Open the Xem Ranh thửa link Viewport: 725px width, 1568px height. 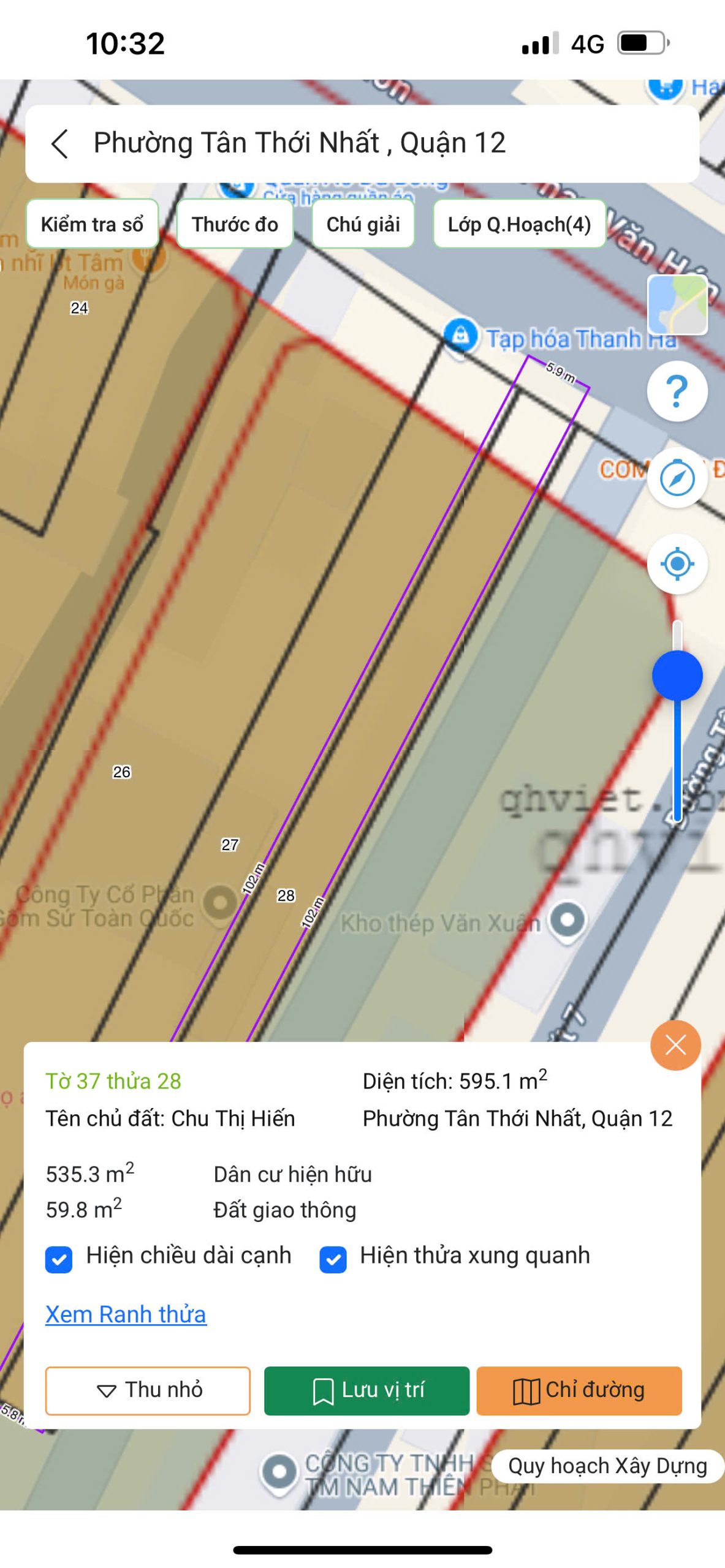[x=126, y=1314]
